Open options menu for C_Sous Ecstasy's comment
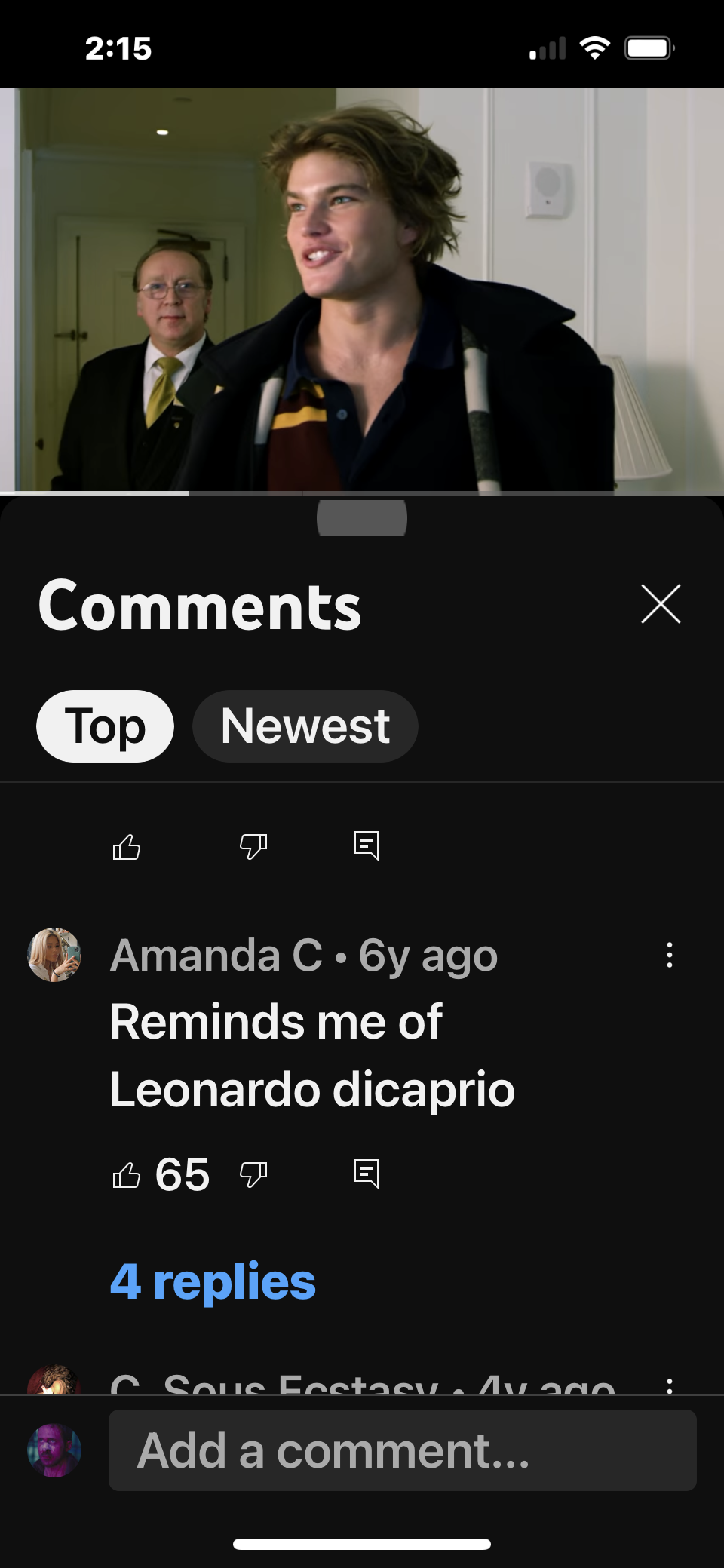 [669, 1385]
